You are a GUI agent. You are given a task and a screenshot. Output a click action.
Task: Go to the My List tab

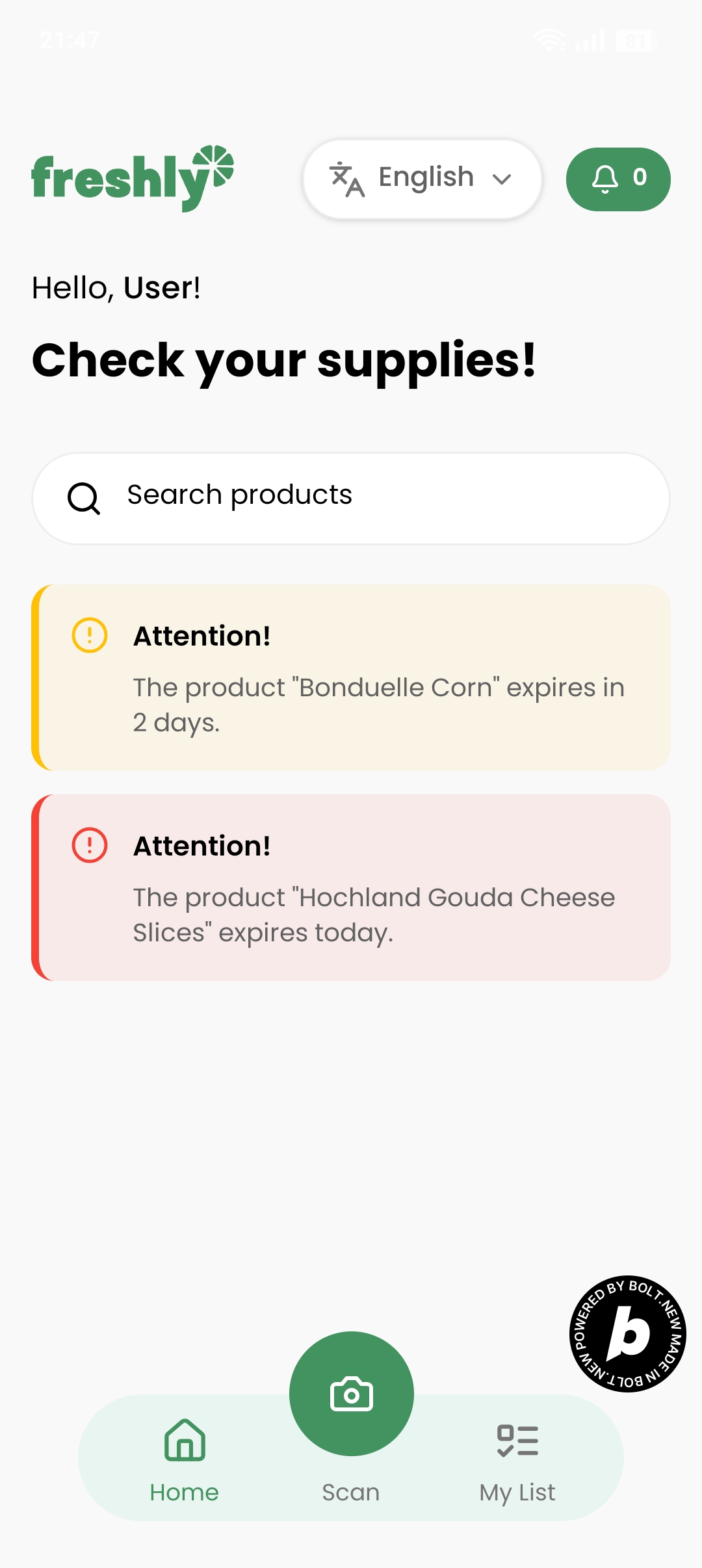tap(517, 1460)
